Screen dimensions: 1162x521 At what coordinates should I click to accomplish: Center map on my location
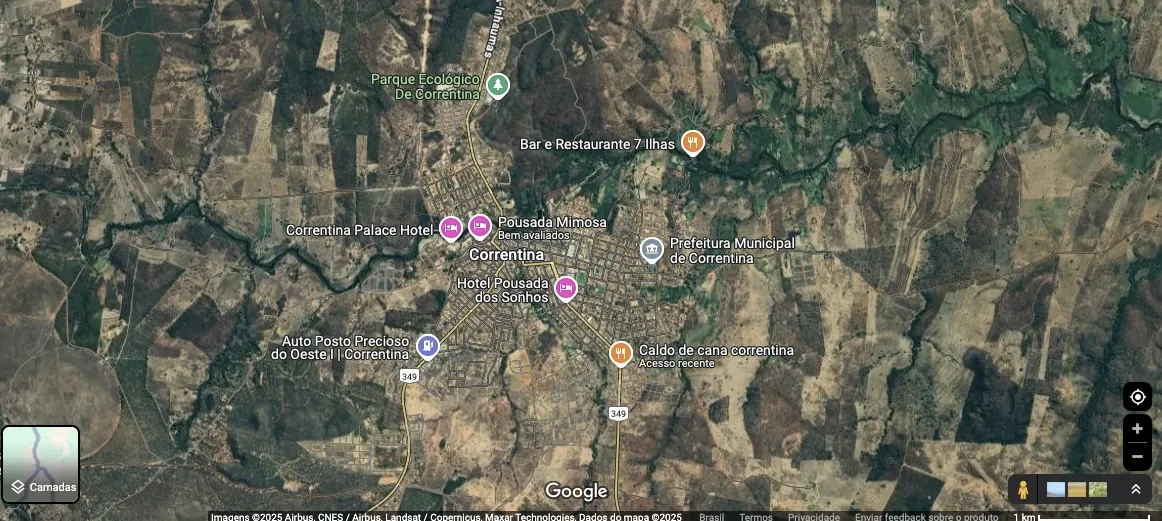1137,397
